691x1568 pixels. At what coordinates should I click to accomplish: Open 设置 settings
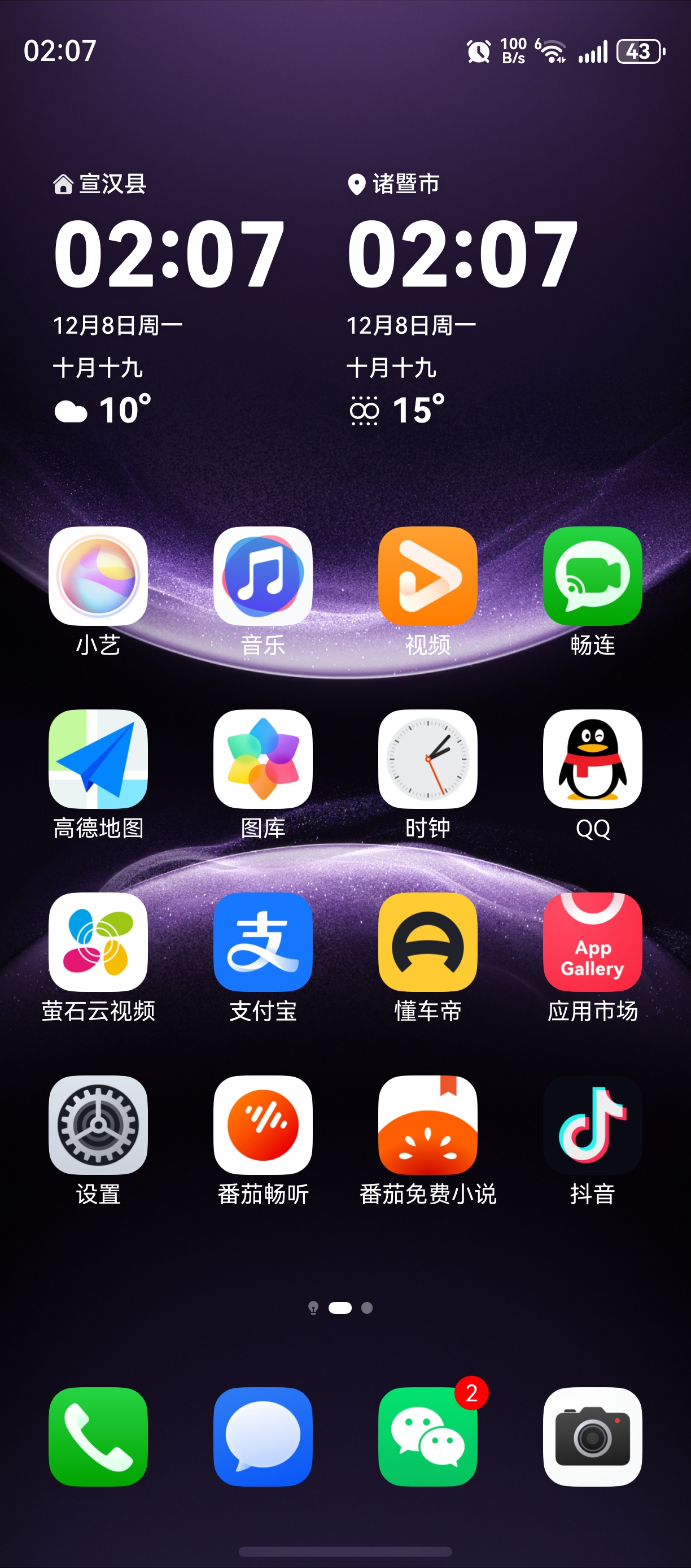coord(98,1125)
